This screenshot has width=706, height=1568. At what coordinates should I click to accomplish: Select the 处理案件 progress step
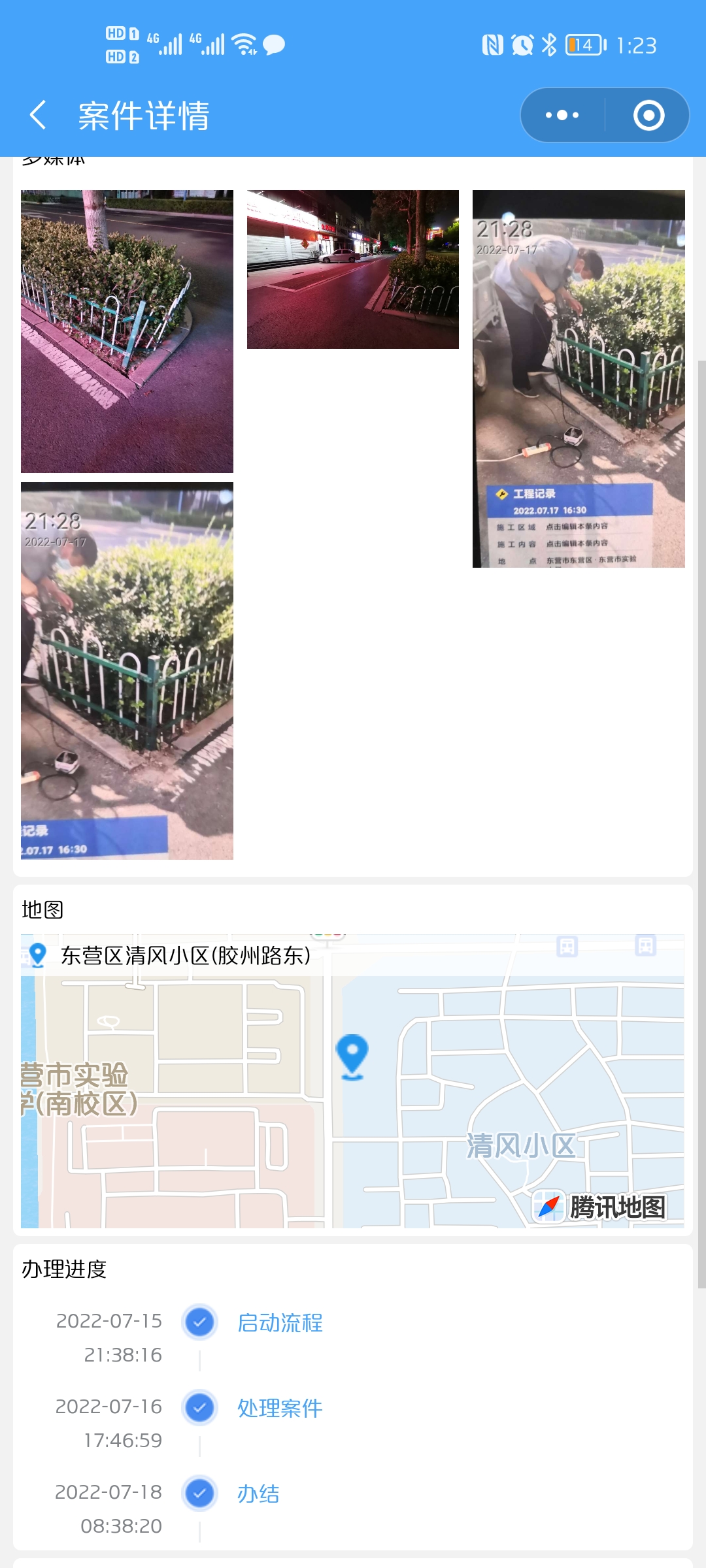(x=280, y=1408)
